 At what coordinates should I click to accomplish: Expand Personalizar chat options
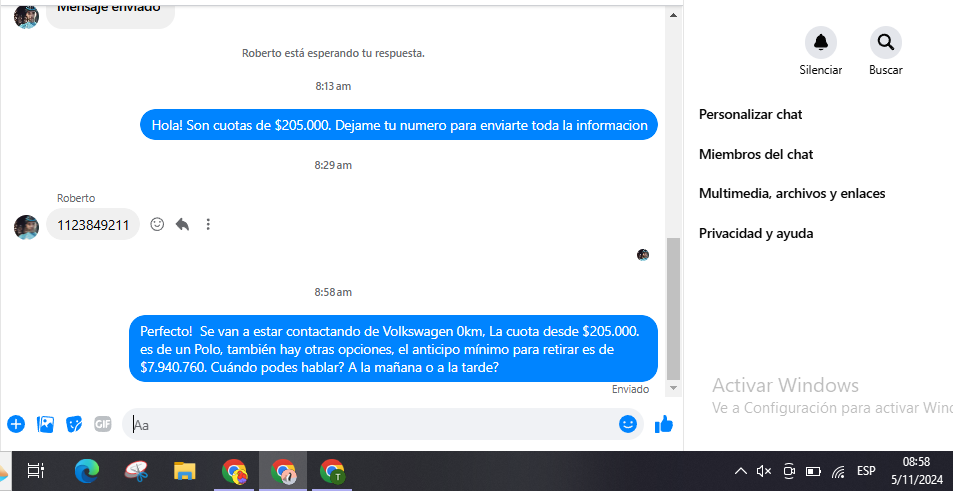[750, 114]
